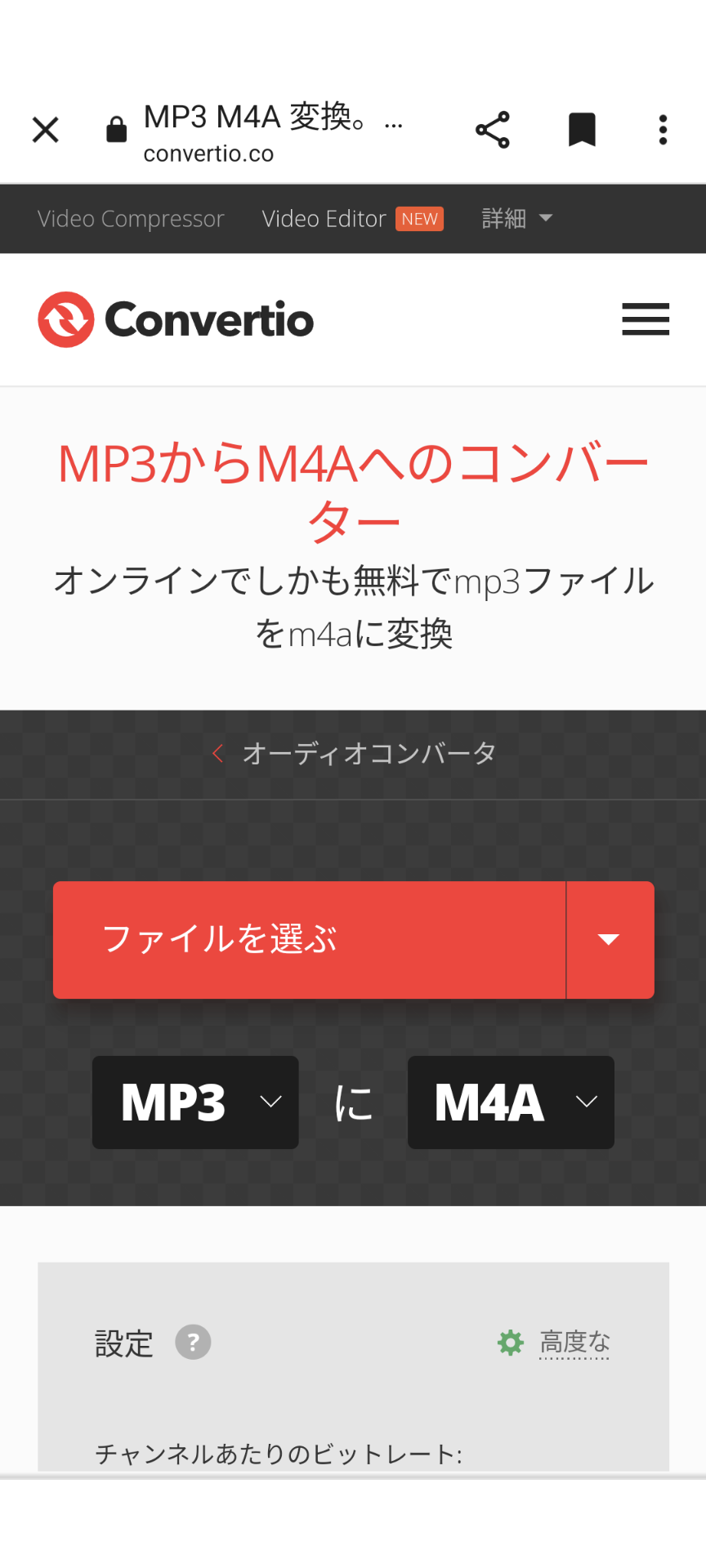Tap the Convertio logo
The image size is (706, 1568).
pos(176,319)
